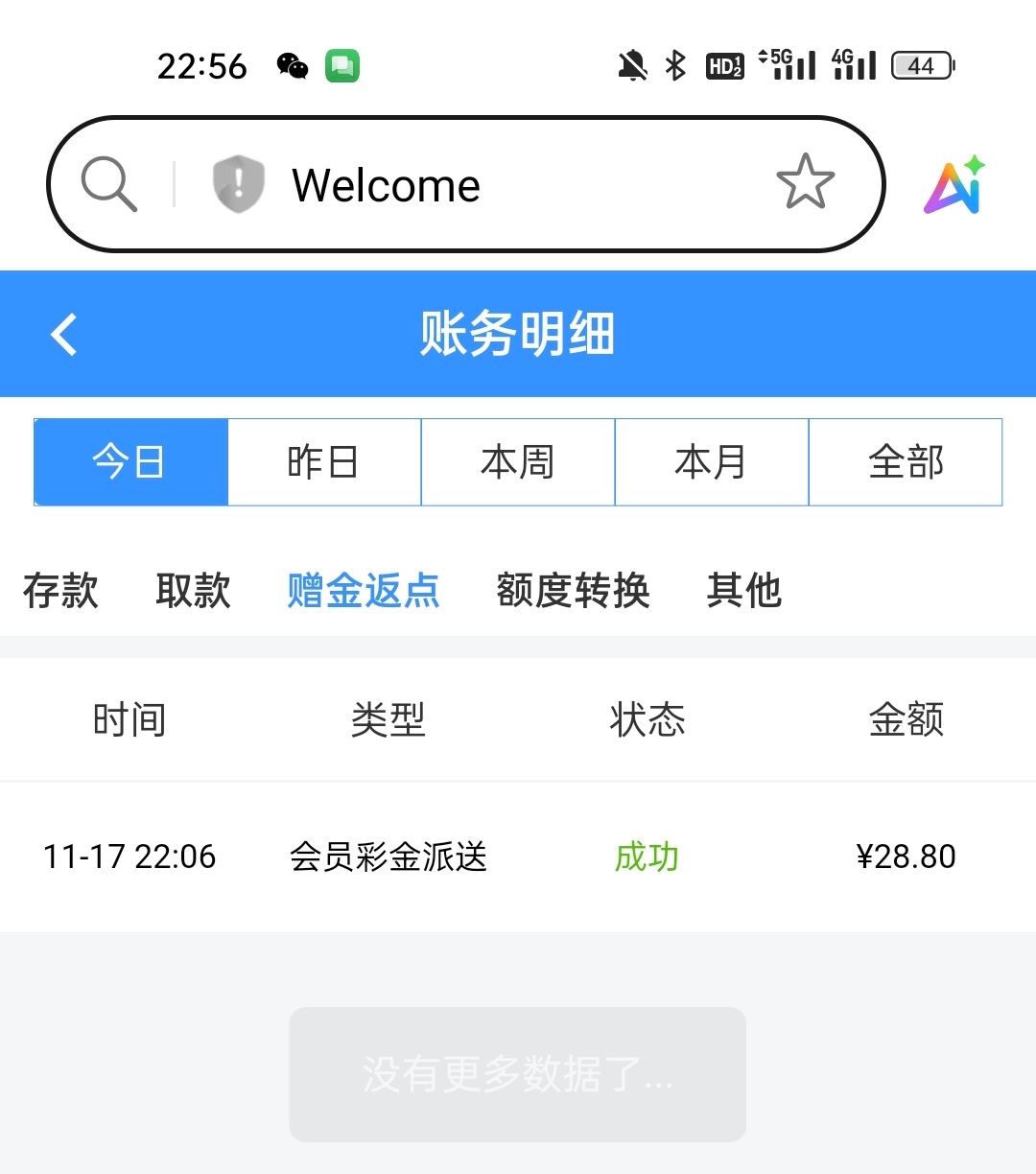
Task: Select the 今日 date filter
Action: pyautogui.click(x=130, y=462)
